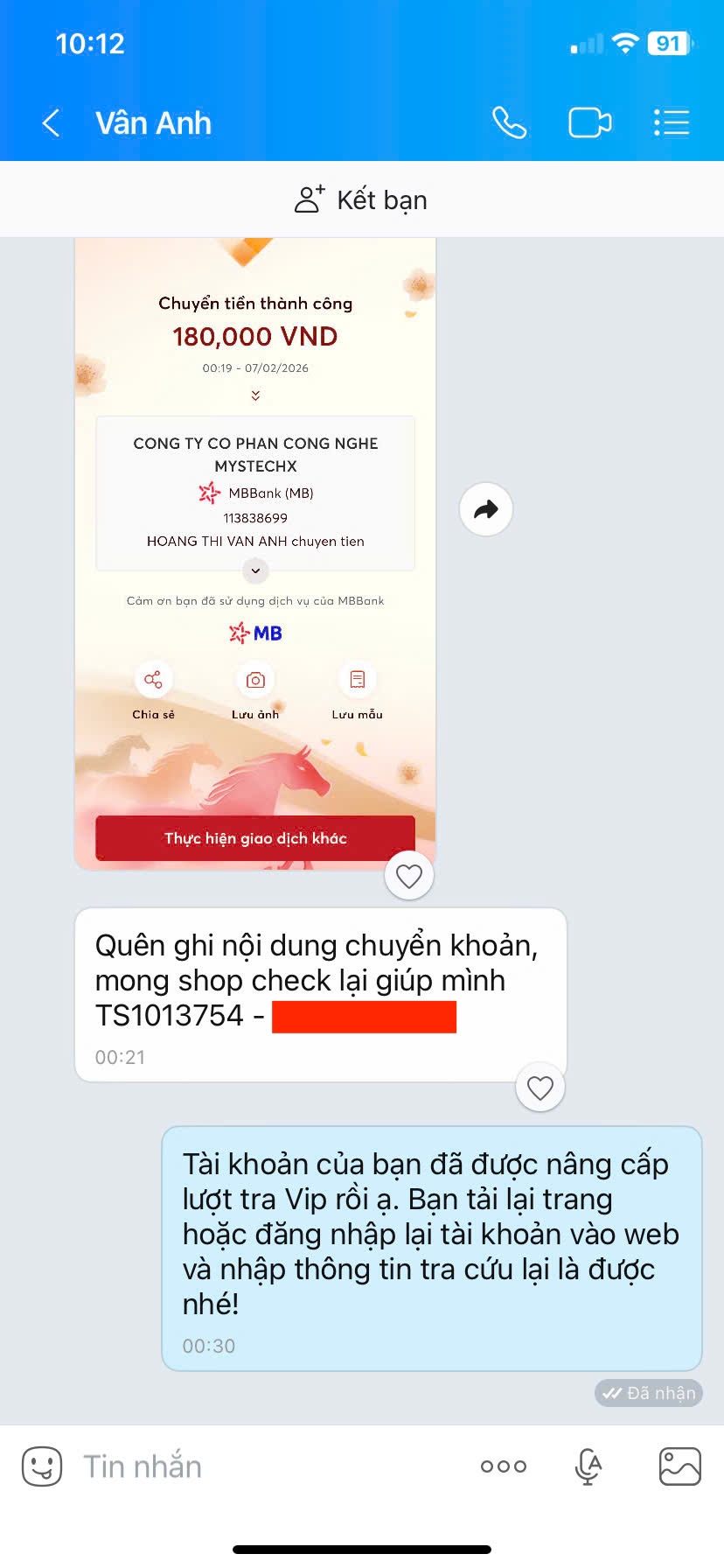Open the chat options menu
Viewport: 724px width, 1568px height.
(x=672, y=122)
